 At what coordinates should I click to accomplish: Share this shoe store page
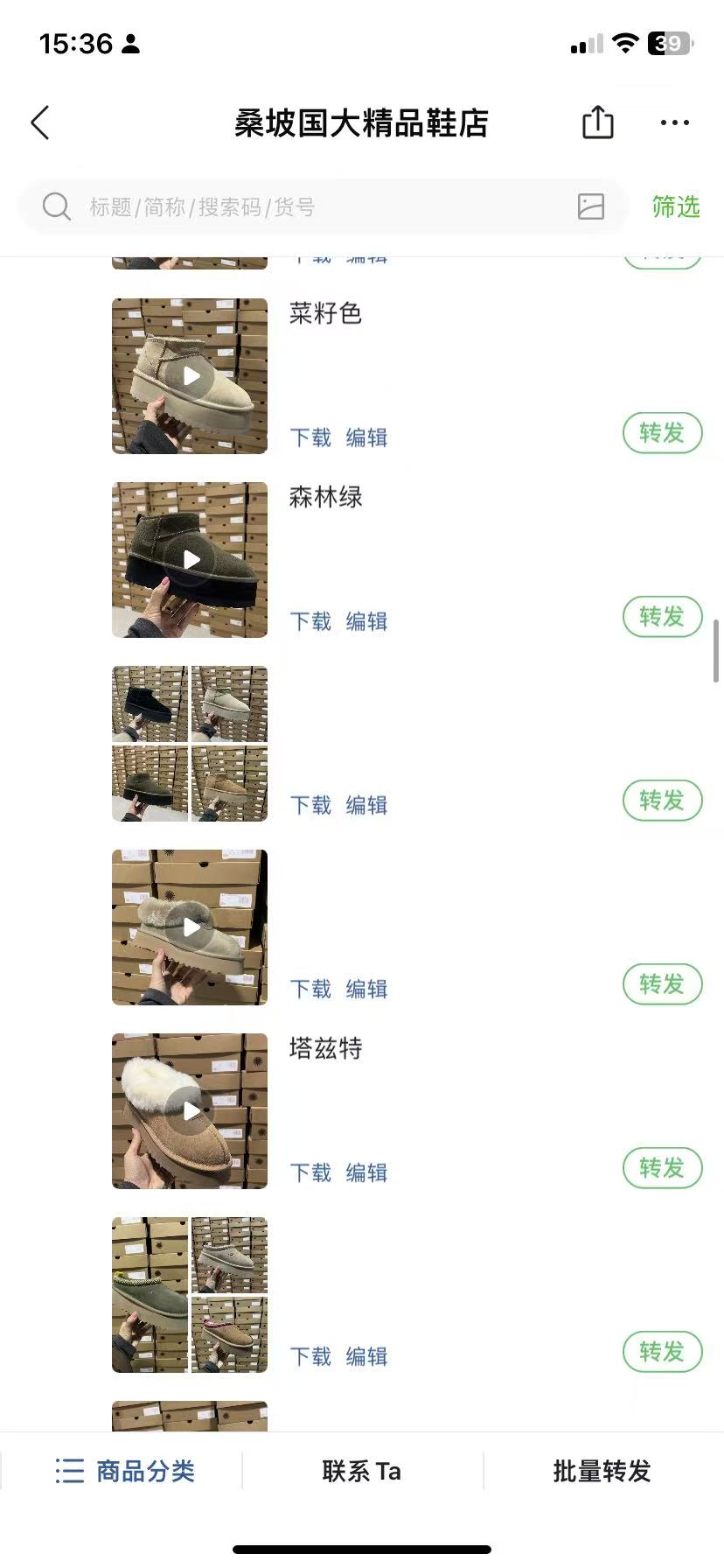[598, 122]
